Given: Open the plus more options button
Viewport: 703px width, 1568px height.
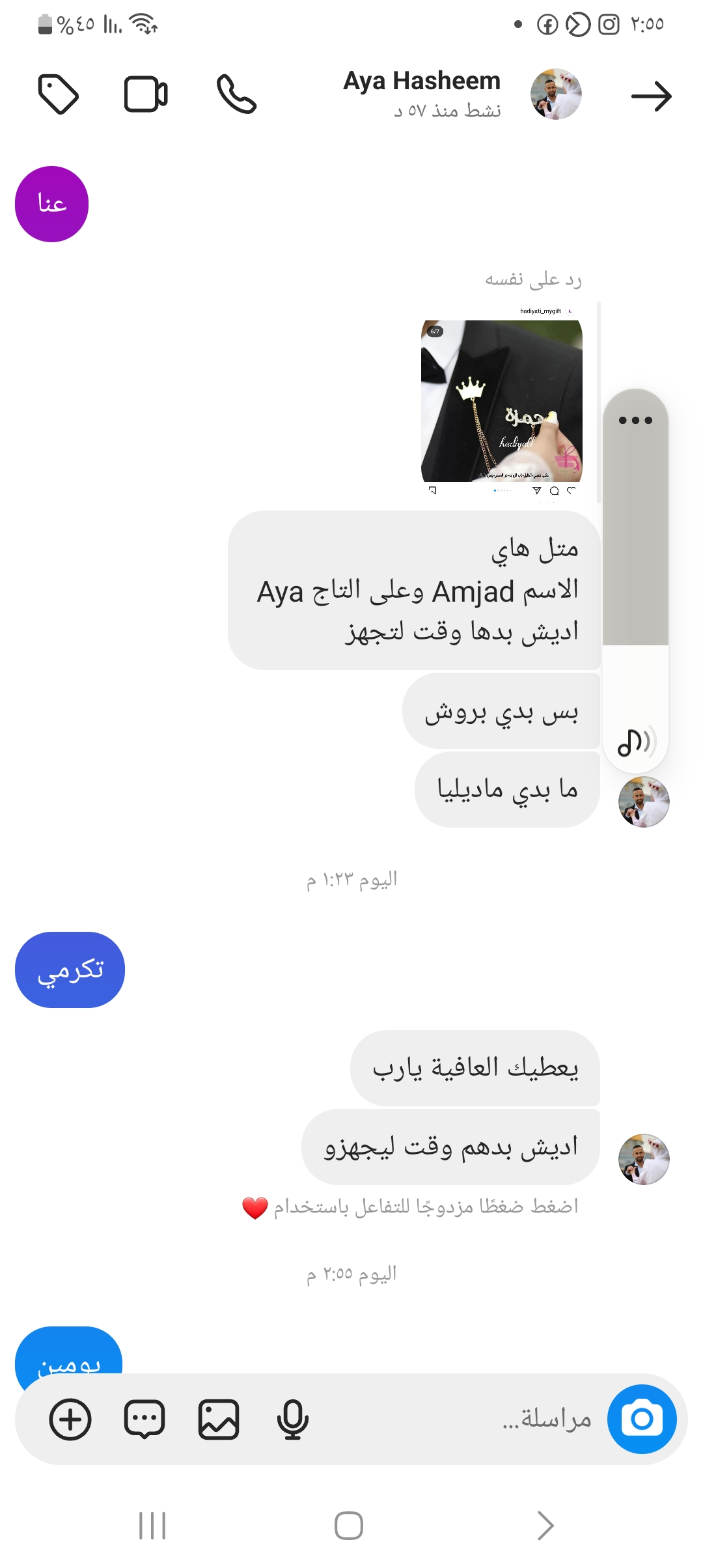Looking at the screenshot, I should [x=70, y=1419].
